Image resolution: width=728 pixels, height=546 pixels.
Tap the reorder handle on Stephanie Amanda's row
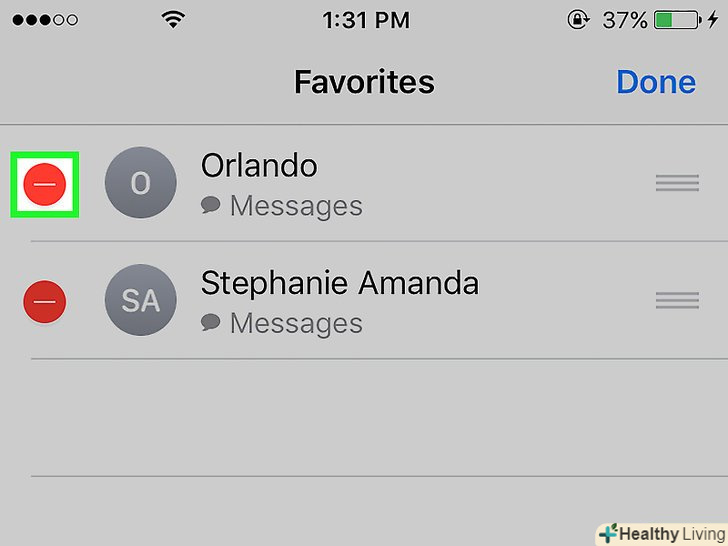click(676, 300)
